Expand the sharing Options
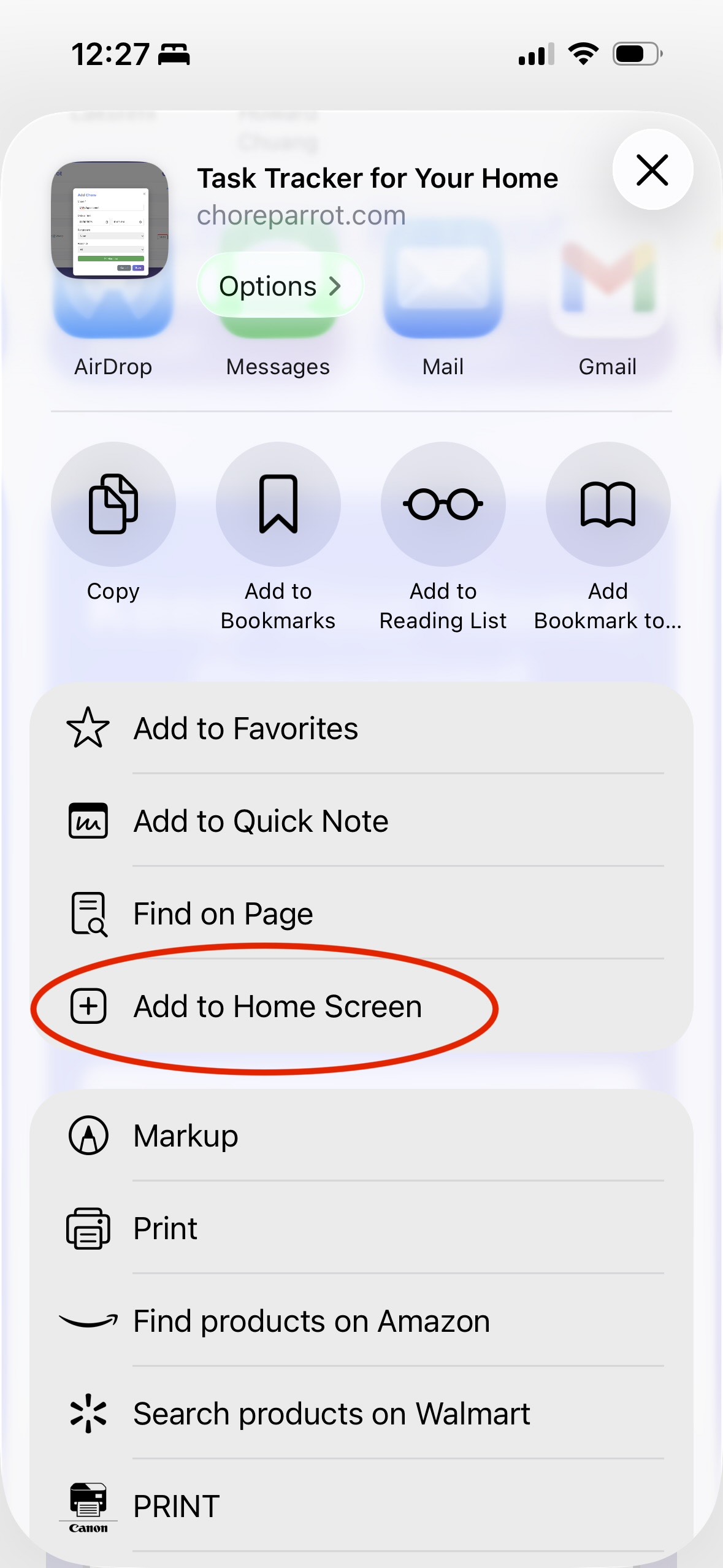Image resolution: width=723 pixels, height=1568 pixels. 280,285
